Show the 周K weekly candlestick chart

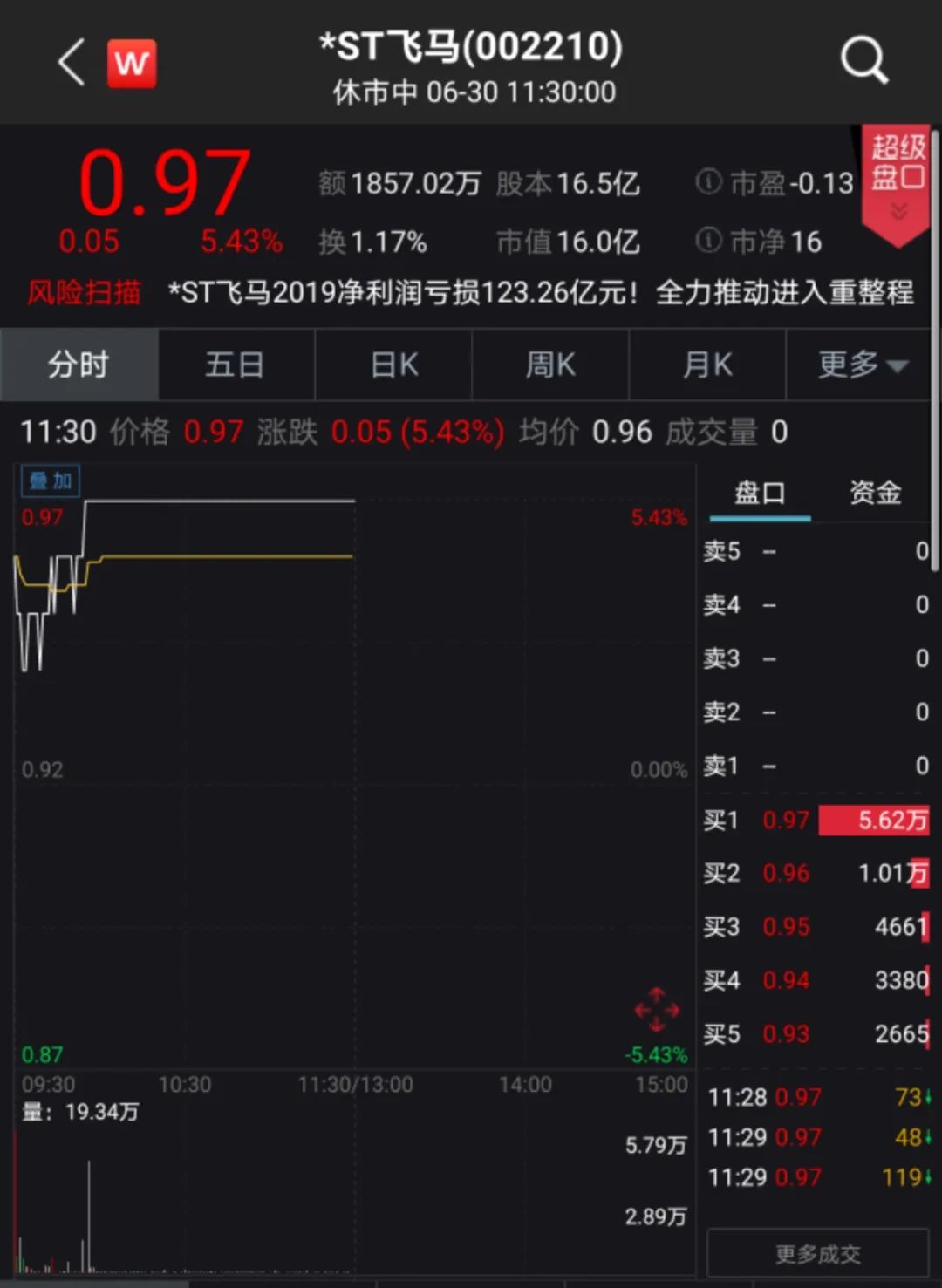click(550, 365)
